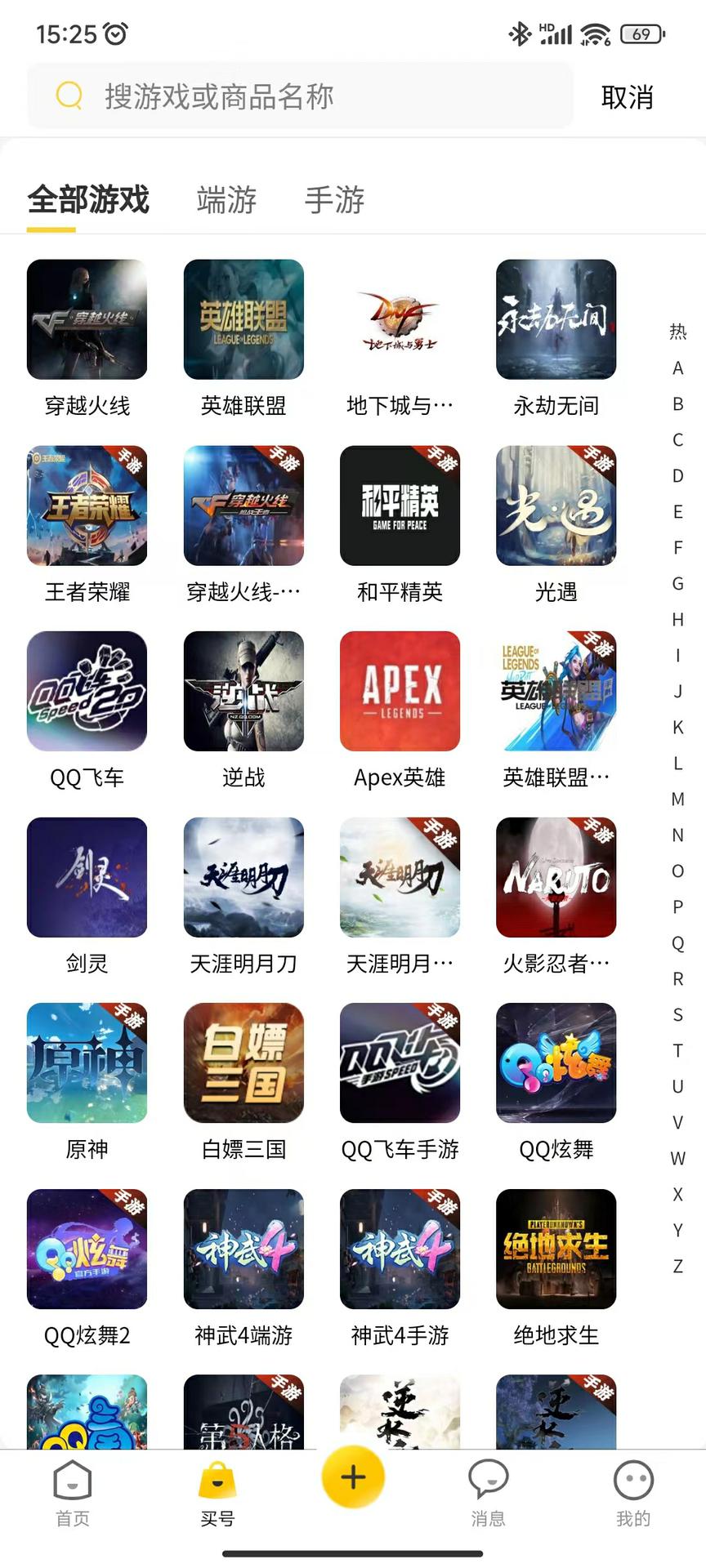The width and height of the screenshot is (706, 1568).
Task: Select the 光遇 game thumbnail
Action: click(556, 506)
